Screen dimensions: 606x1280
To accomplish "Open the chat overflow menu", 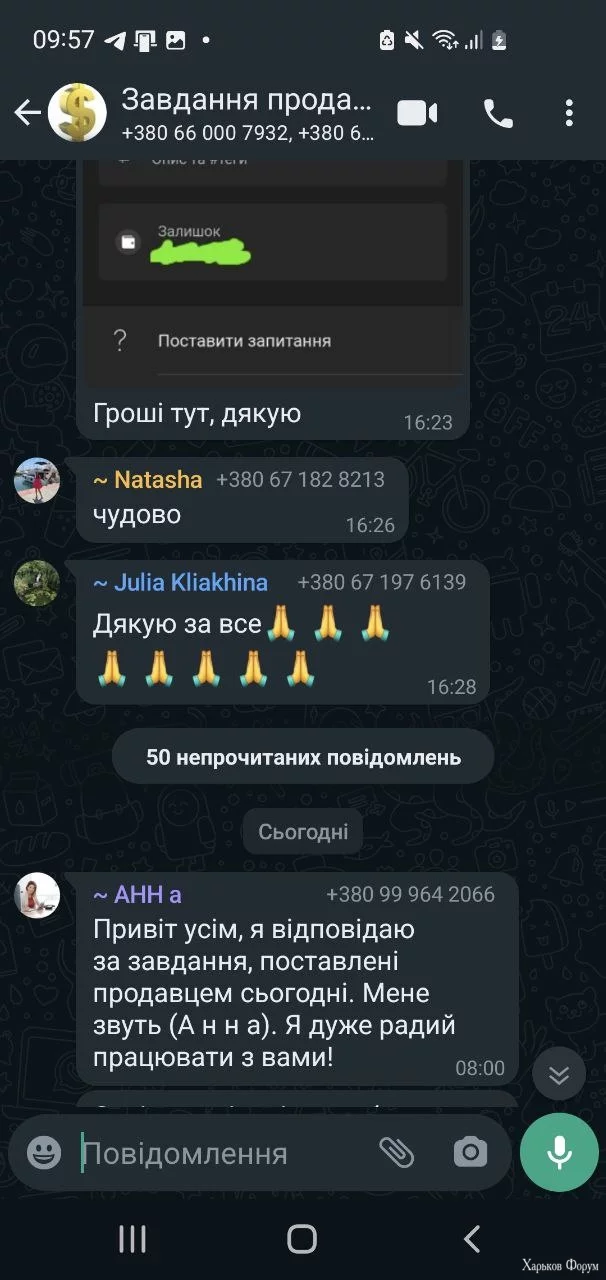I will tap(569, 113).
